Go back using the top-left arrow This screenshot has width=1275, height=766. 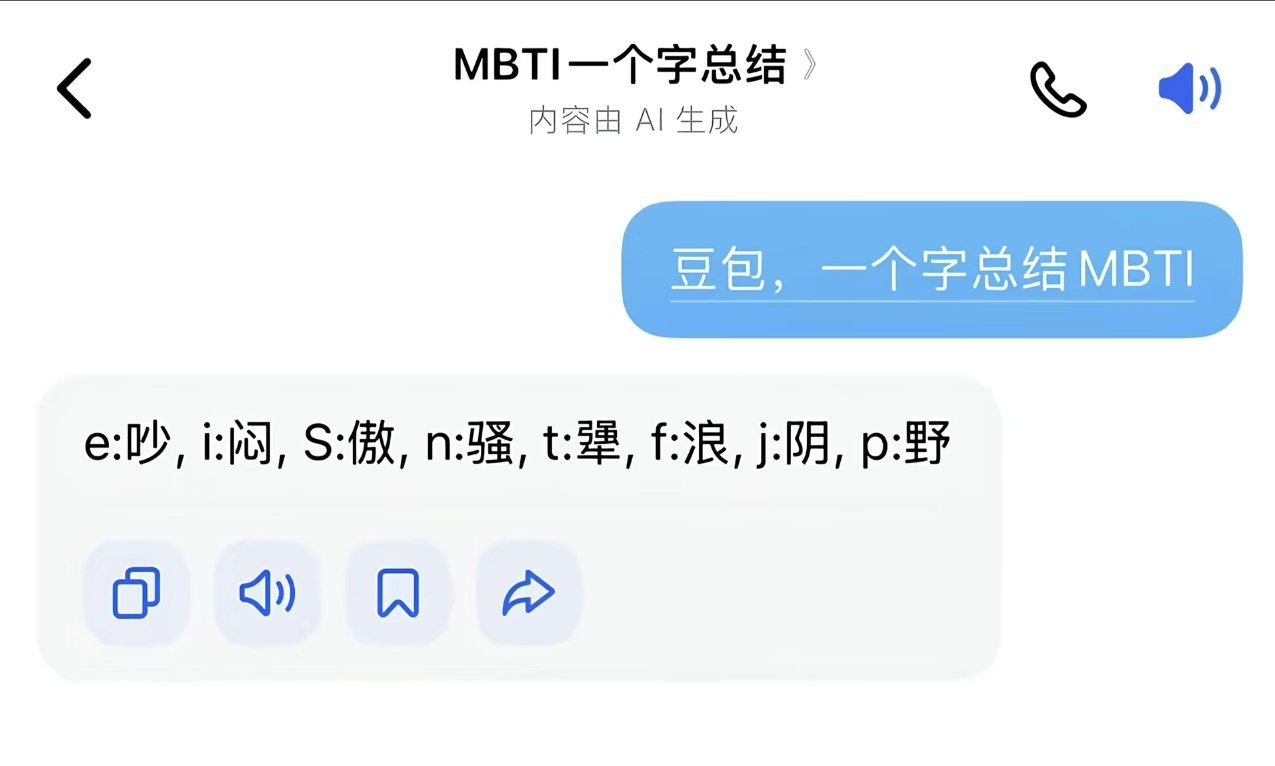coord(74,88)
